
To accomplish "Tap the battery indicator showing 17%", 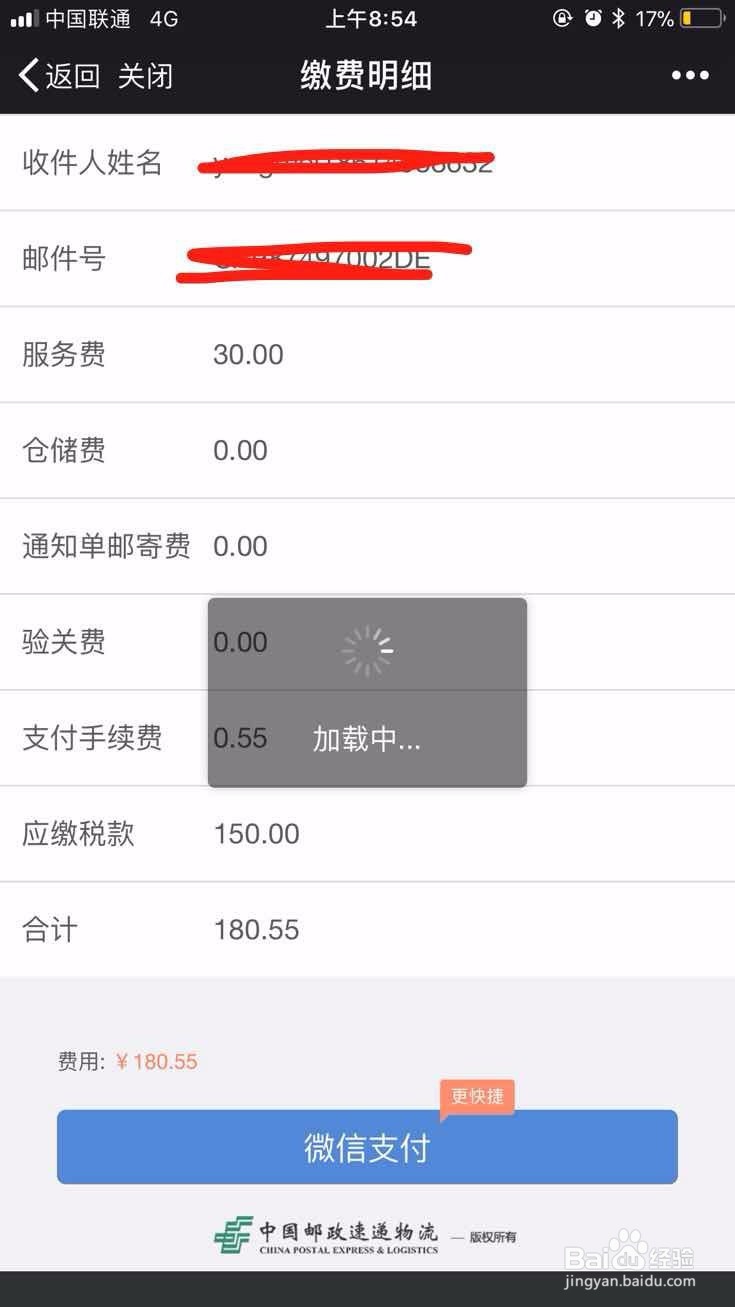I will click(x=683, y=17).
